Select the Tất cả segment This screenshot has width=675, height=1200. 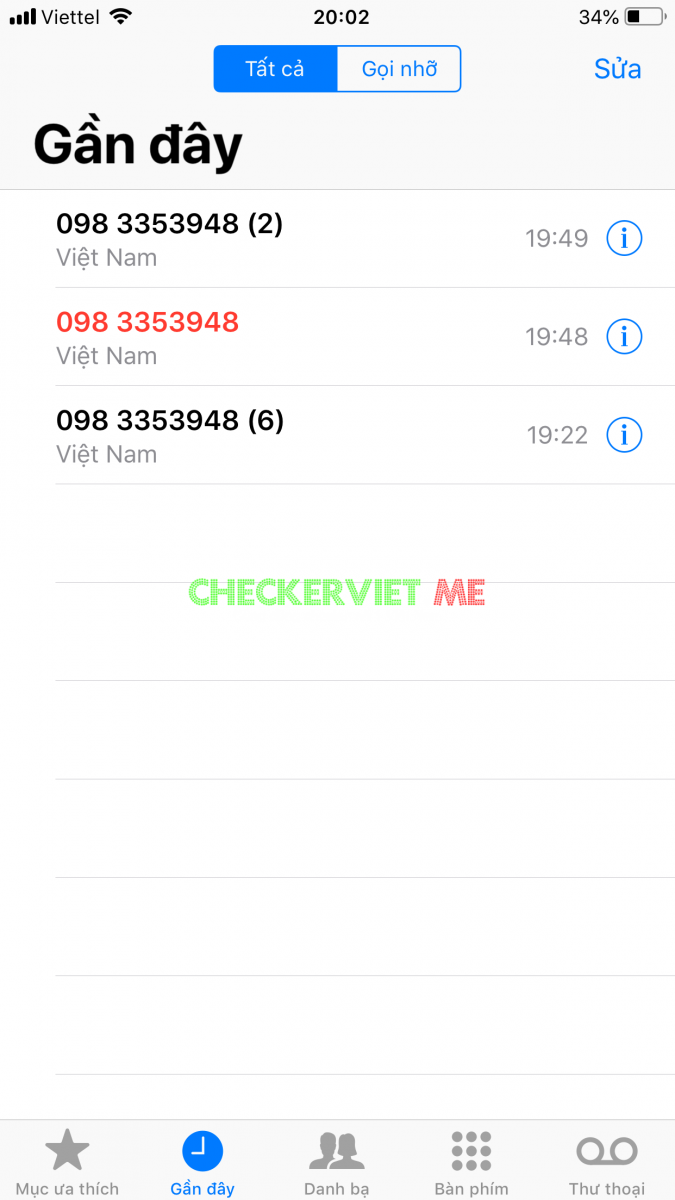coord(275,69)
